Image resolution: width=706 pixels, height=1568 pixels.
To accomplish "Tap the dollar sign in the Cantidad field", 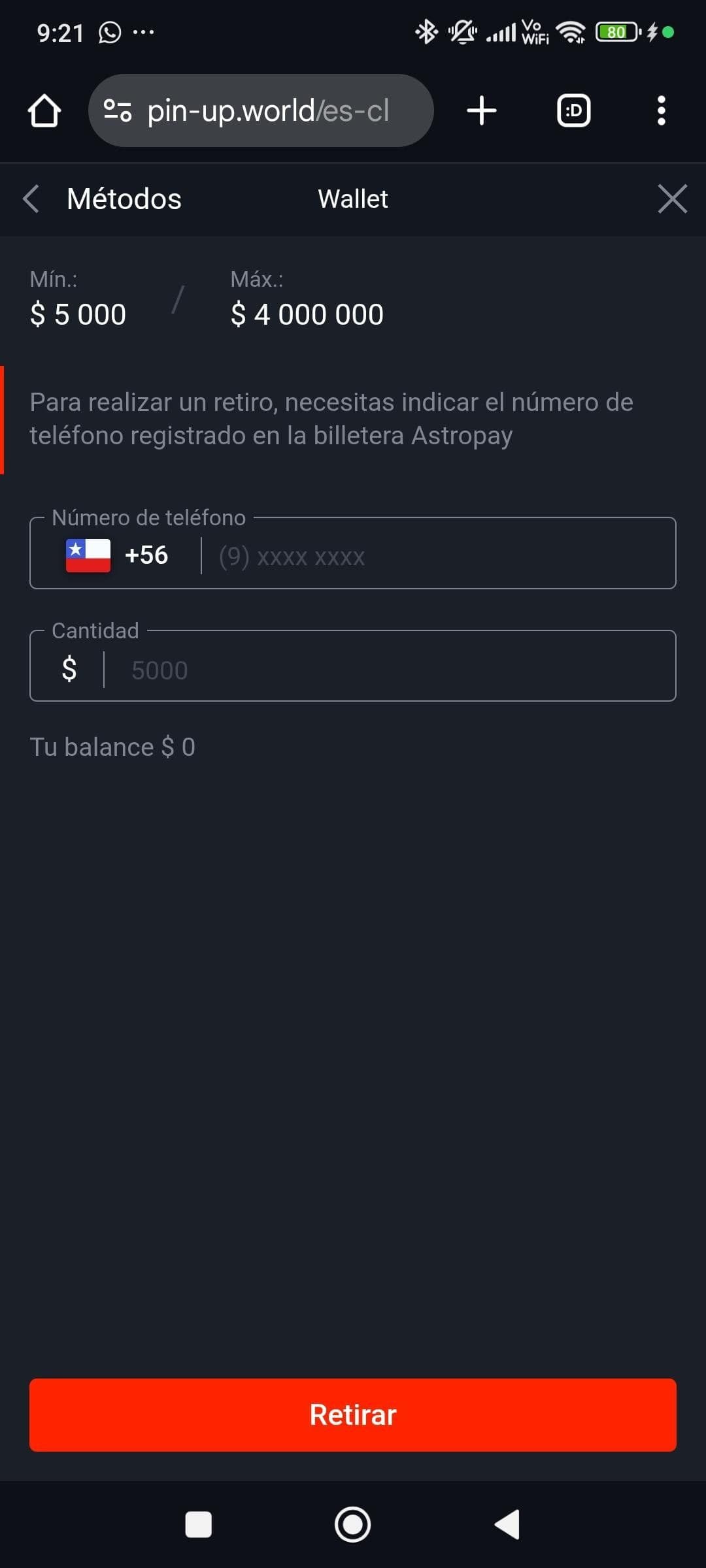I will click(x=70, y=668).
